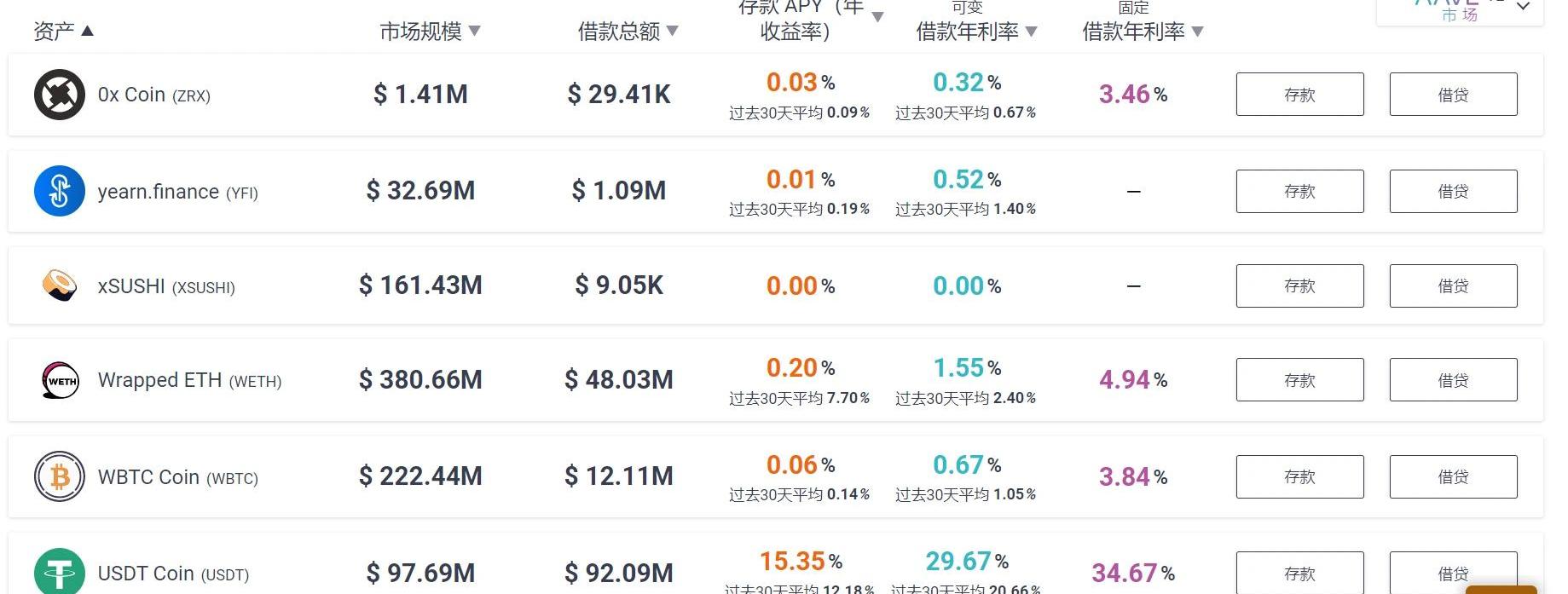Sort the list by 资产 column

tap(63, 32)
